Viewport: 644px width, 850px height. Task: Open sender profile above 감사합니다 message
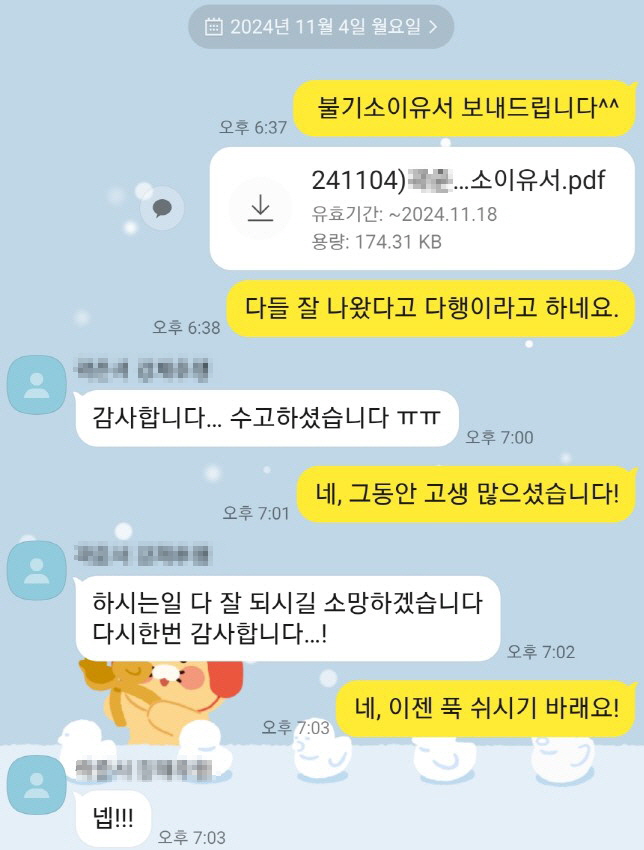[36, 384]
